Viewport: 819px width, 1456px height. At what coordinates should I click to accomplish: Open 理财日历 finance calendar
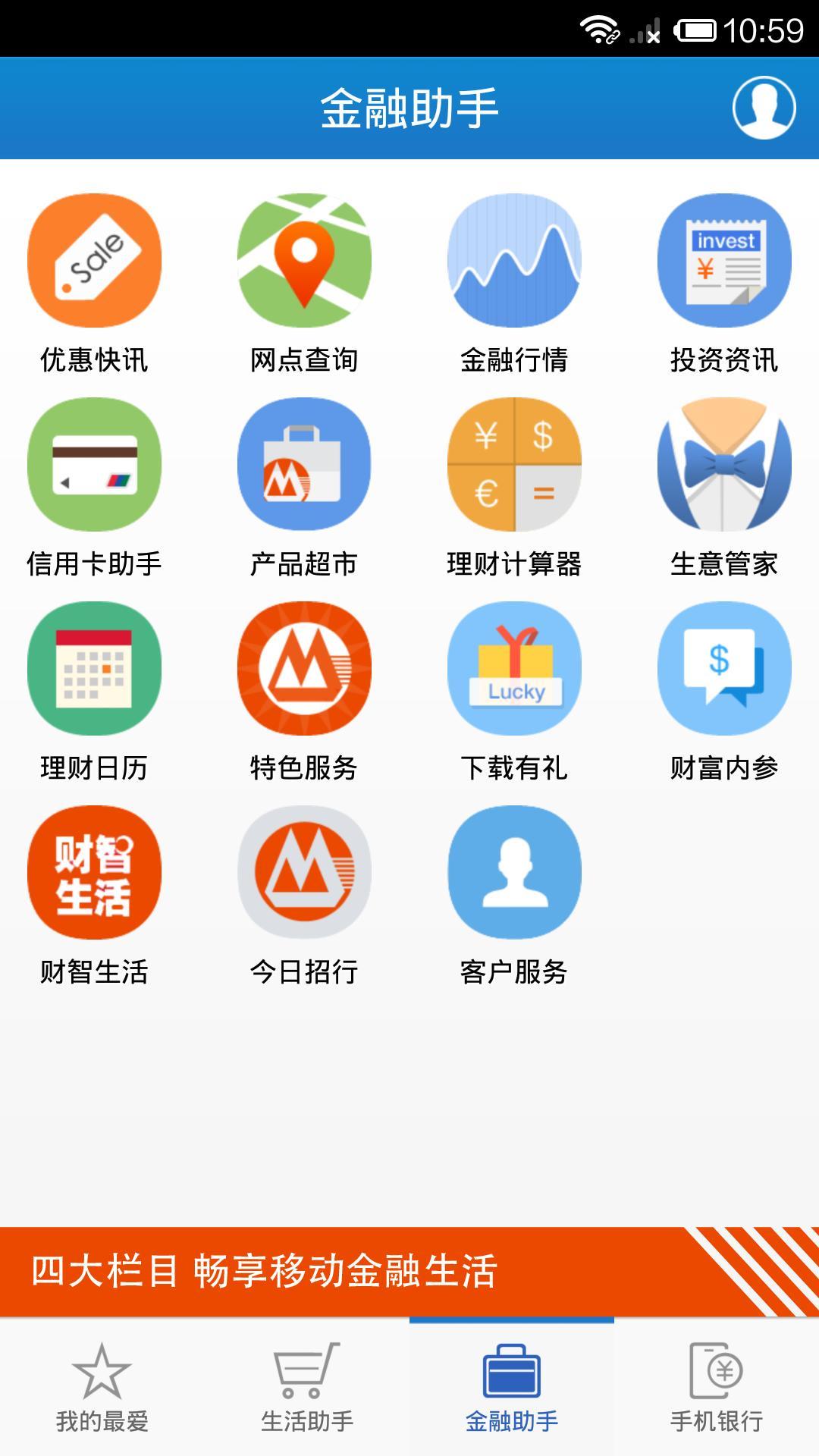94,668
